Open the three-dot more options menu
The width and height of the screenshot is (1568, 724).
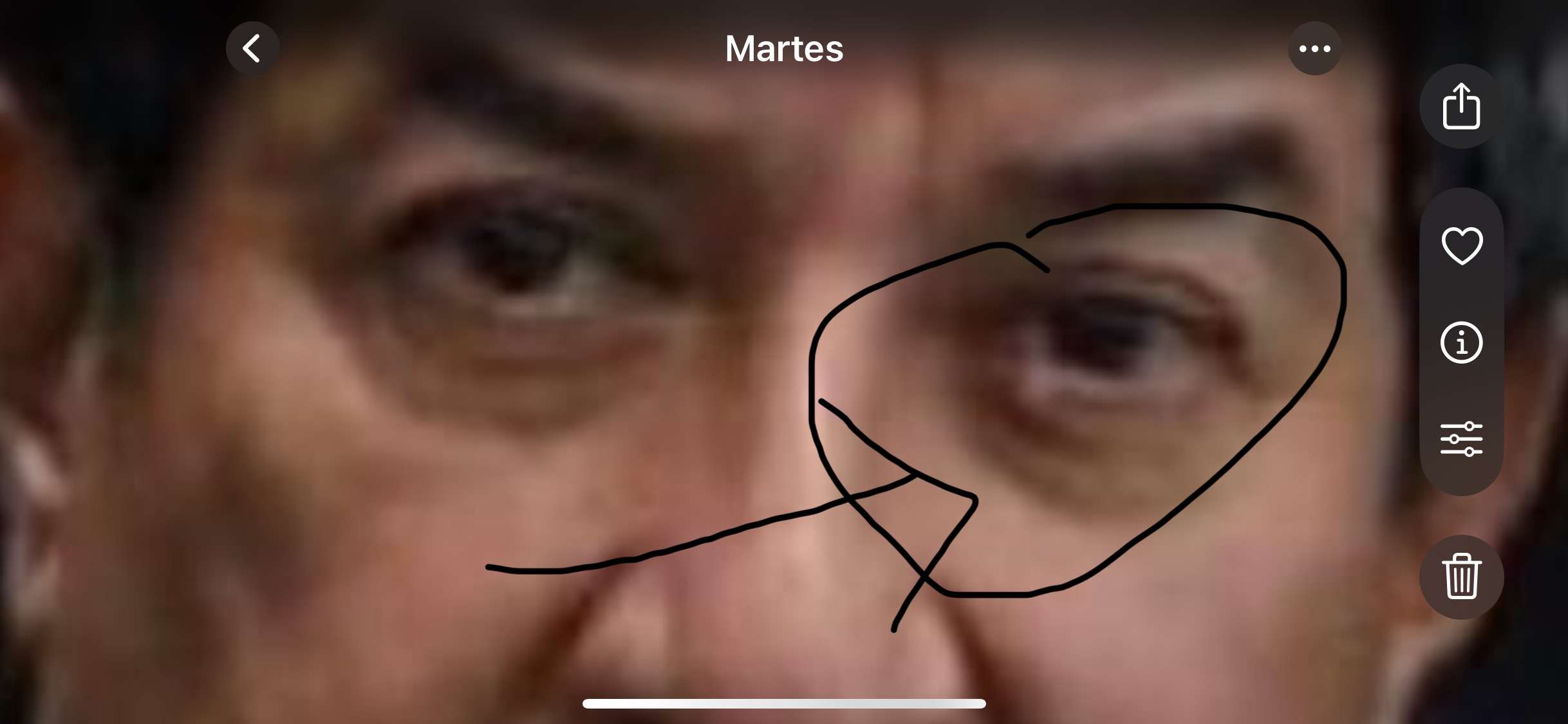(x=1314, y=49)
